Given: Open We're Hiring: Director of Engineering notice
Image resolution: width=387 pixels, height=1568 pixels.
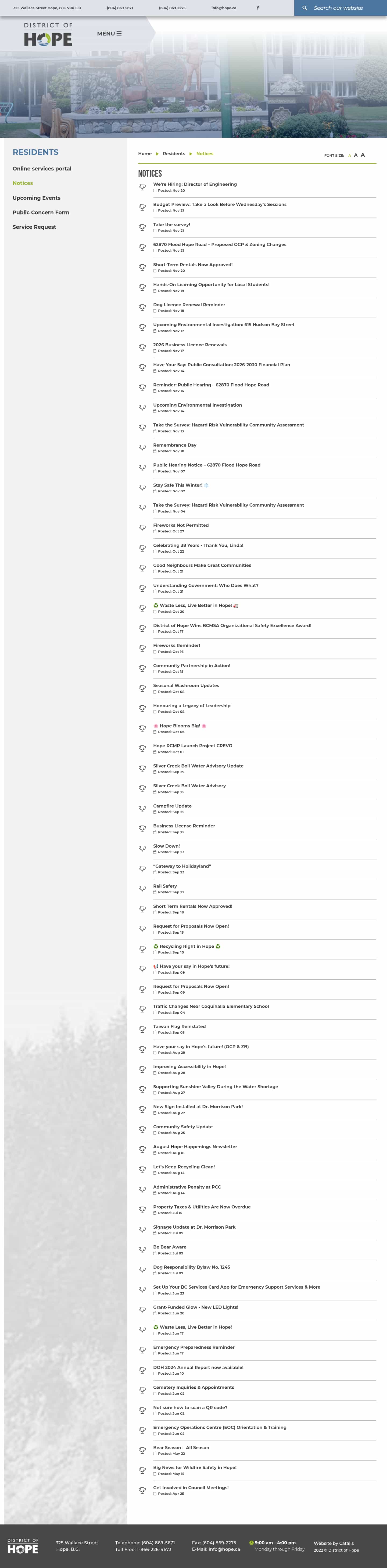Looking at the screenshot, I should coord(195,184).
